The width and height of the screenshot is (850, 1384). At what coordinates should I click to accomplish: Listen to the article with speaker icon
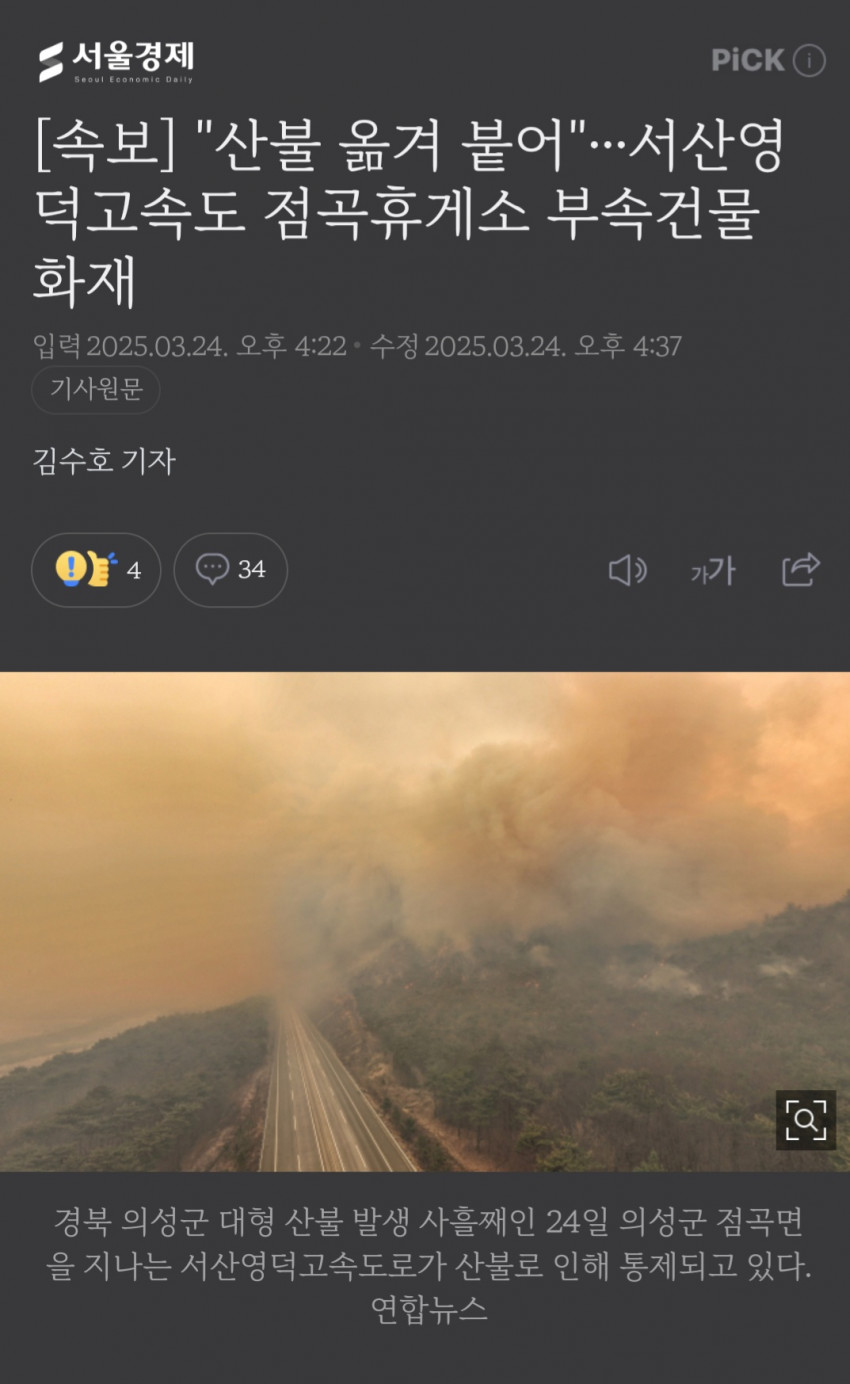tap(627, 570)
